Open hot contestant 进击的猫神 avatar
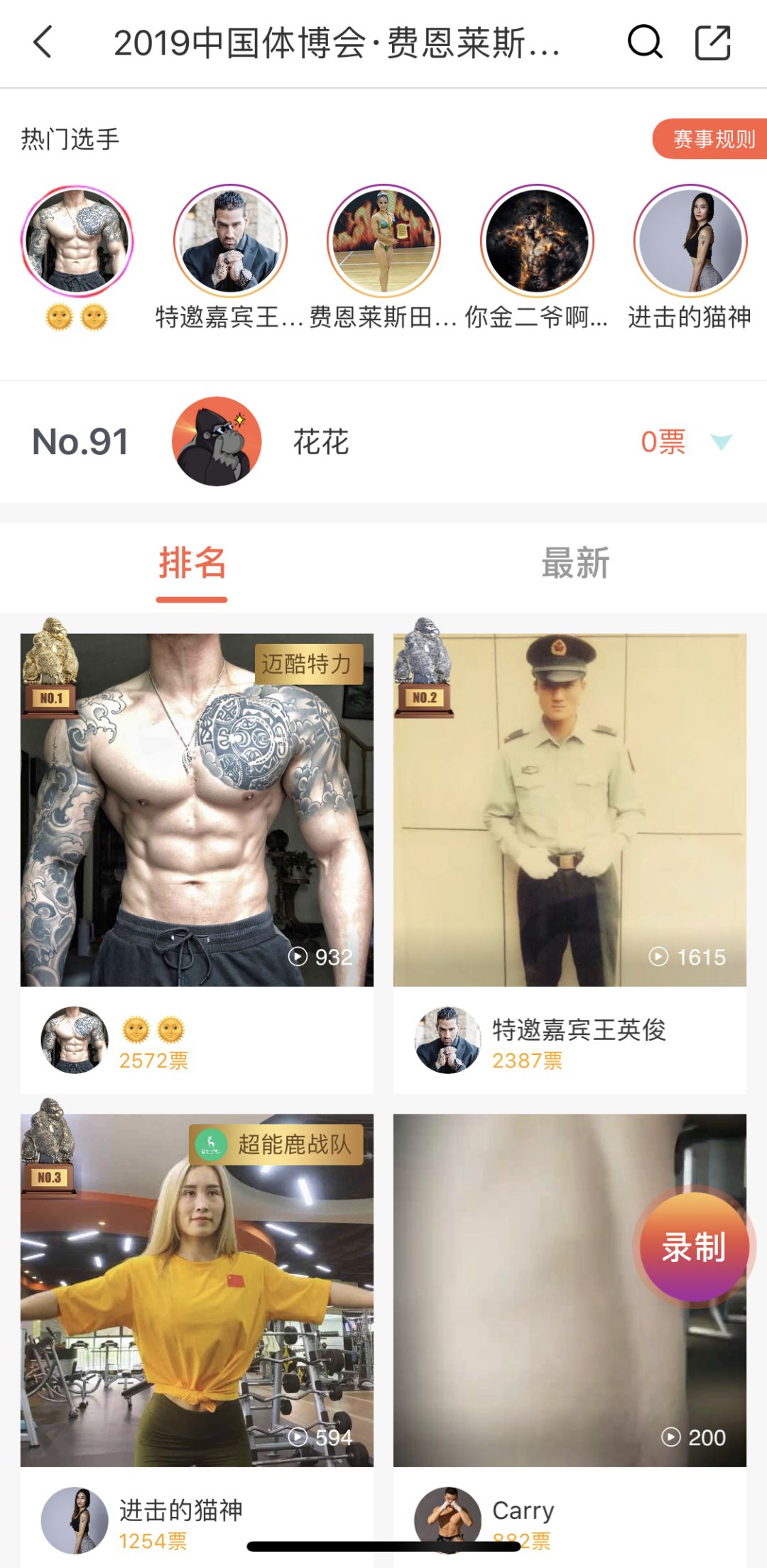 pyautogui.click(x=690, y=241)
